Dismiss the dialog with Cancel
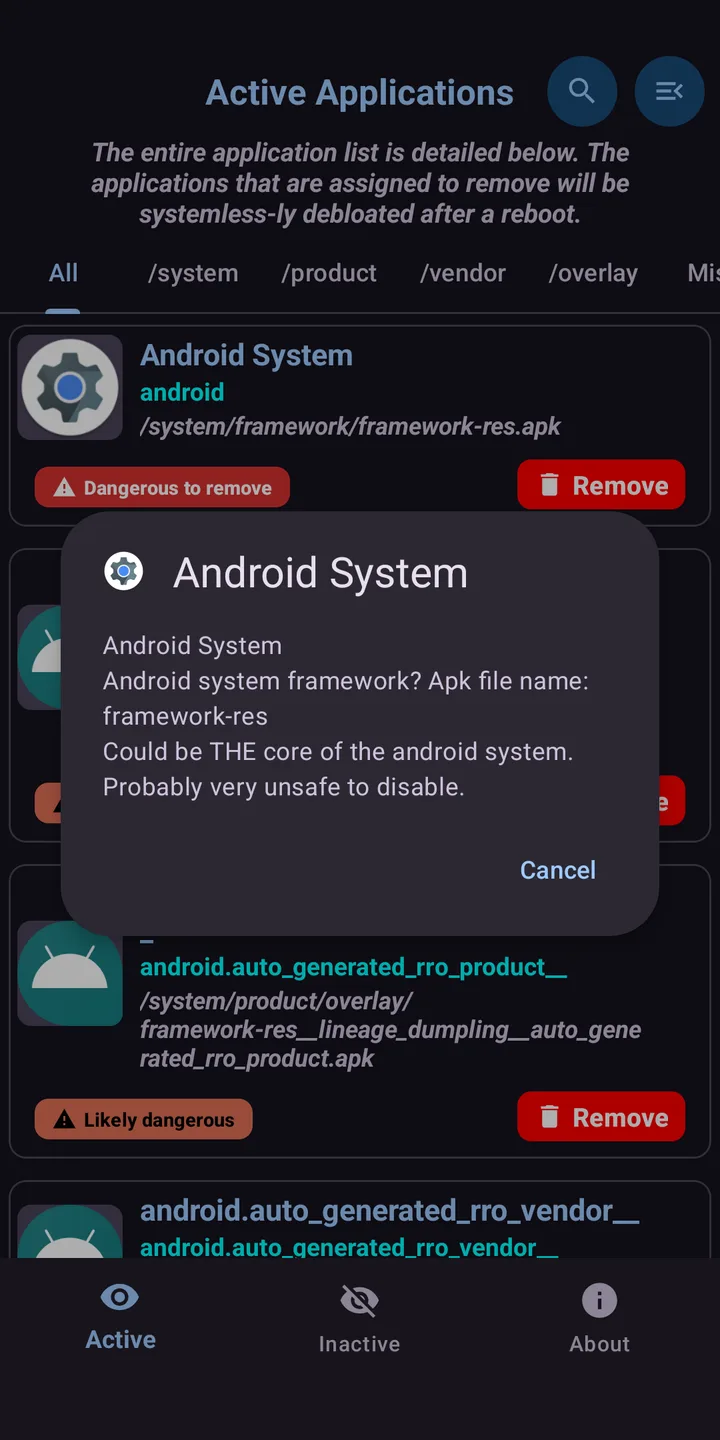Image resolution: width=720 pixels, height=1440 pixels. coord(557,870)
